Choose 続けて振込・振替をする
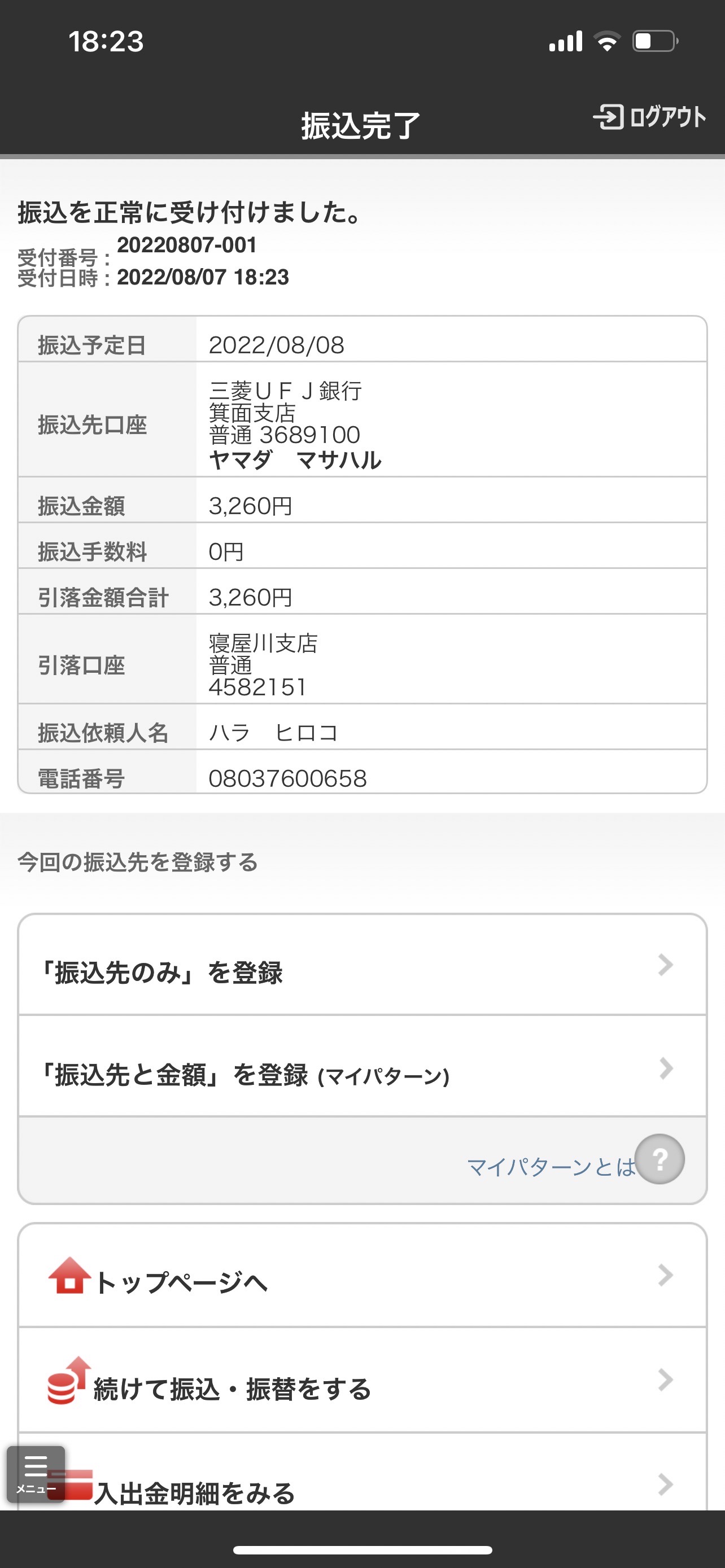 [362, 1381]
